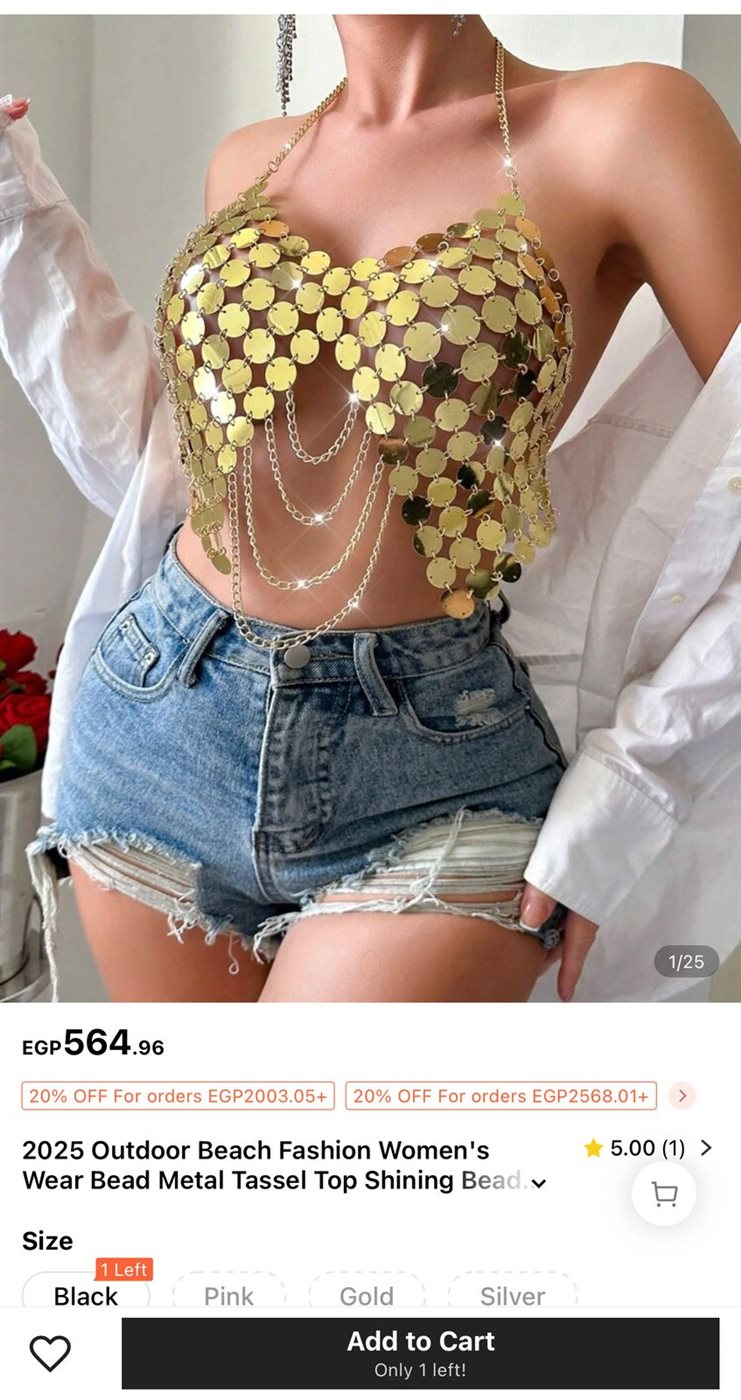741x1400 pixels.
Task: Expand the full product title
Action: coord(539,1183)
